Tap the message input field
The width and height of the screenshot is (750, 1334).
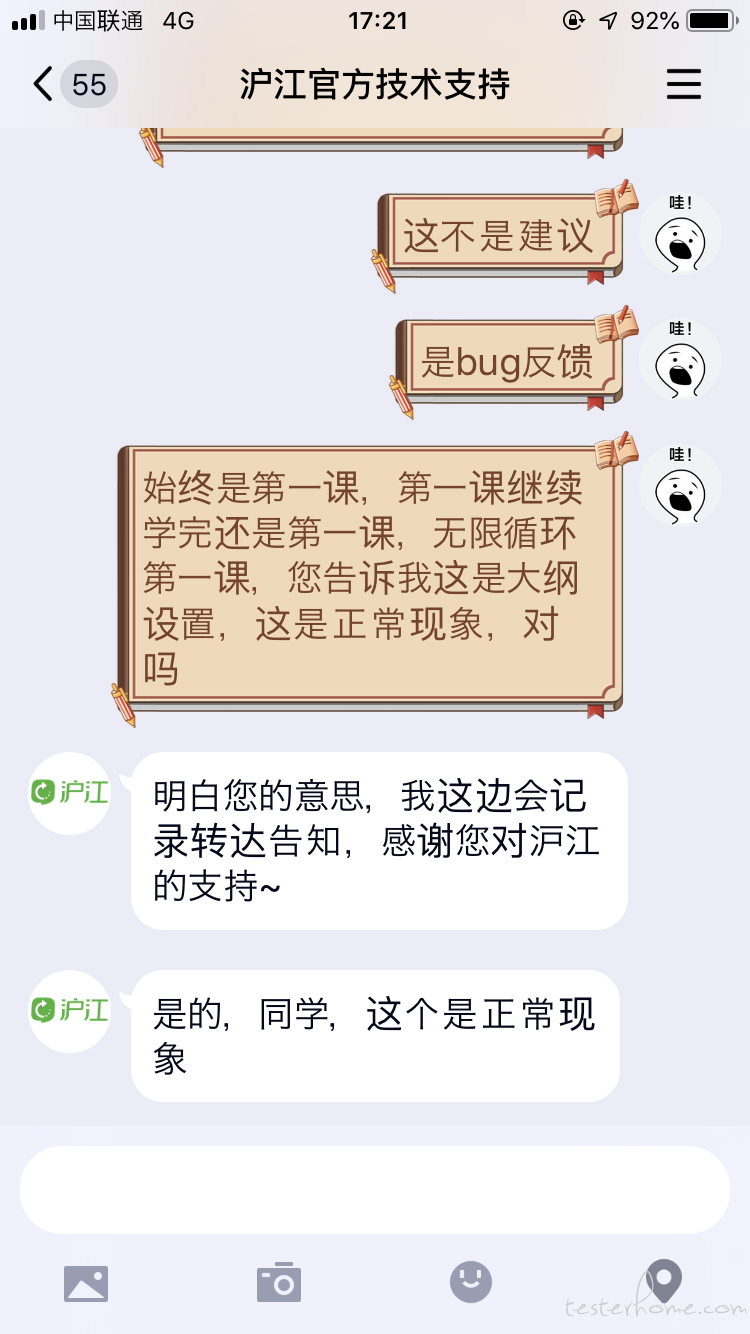[x=374, y=1189]
